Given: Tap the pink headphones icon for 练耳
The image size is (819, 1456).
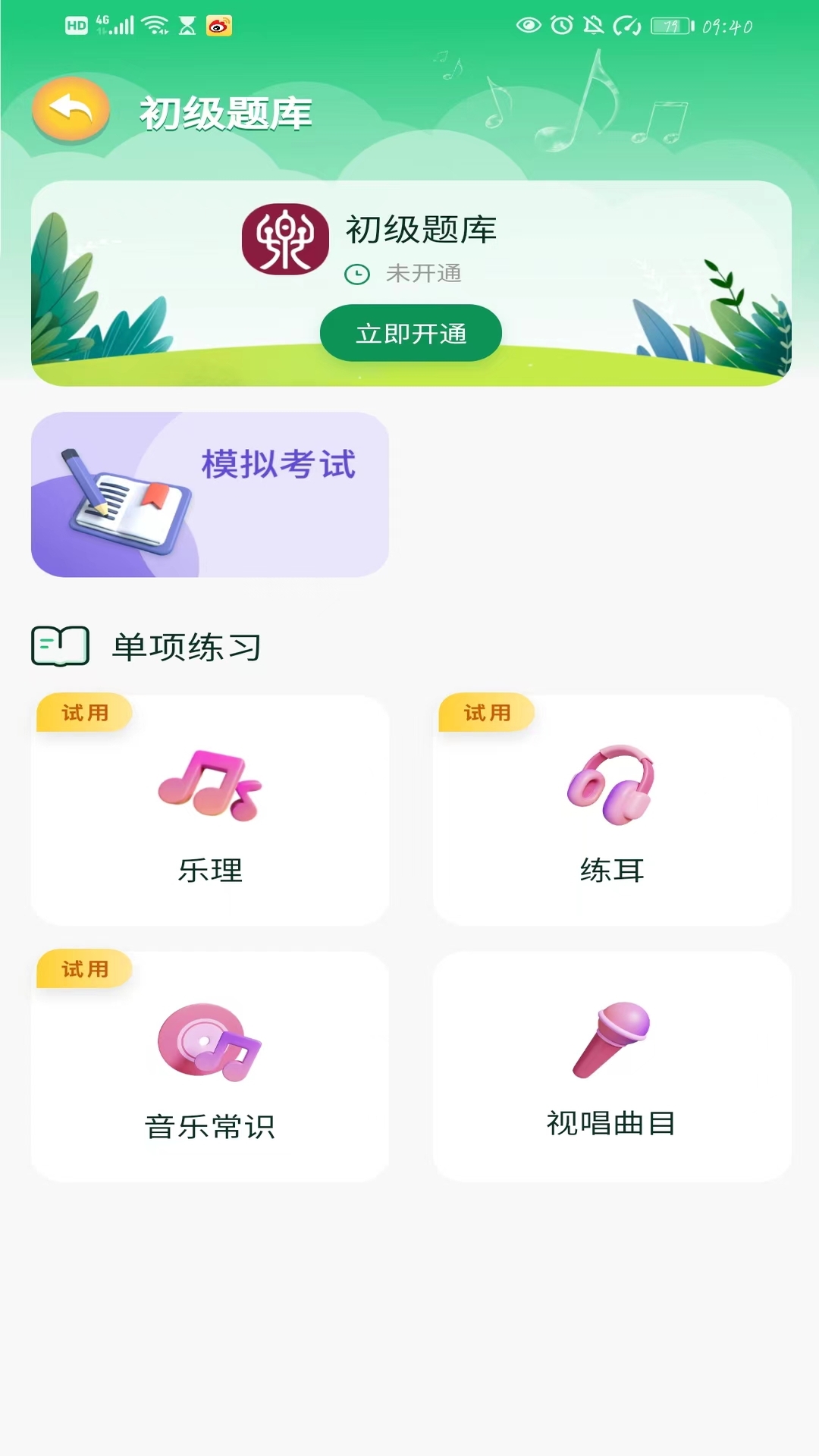Looking at the screenshot, I should pyautogui.click(x=611, y=785).
